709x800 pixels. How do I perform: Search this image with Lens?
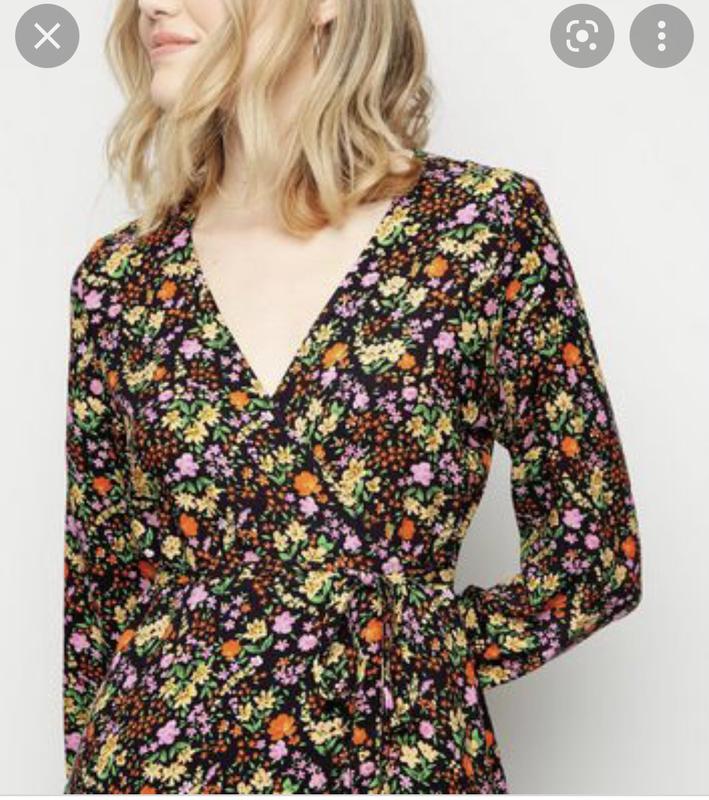tap(582, 37)
